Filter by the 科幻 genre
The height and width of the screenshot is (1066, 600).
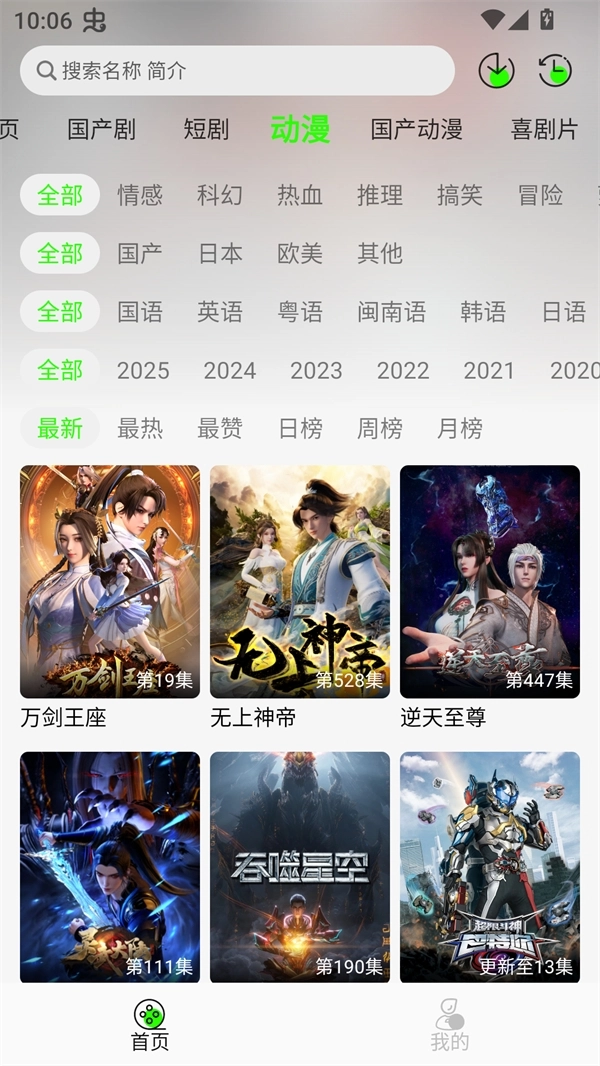(220, 195)
